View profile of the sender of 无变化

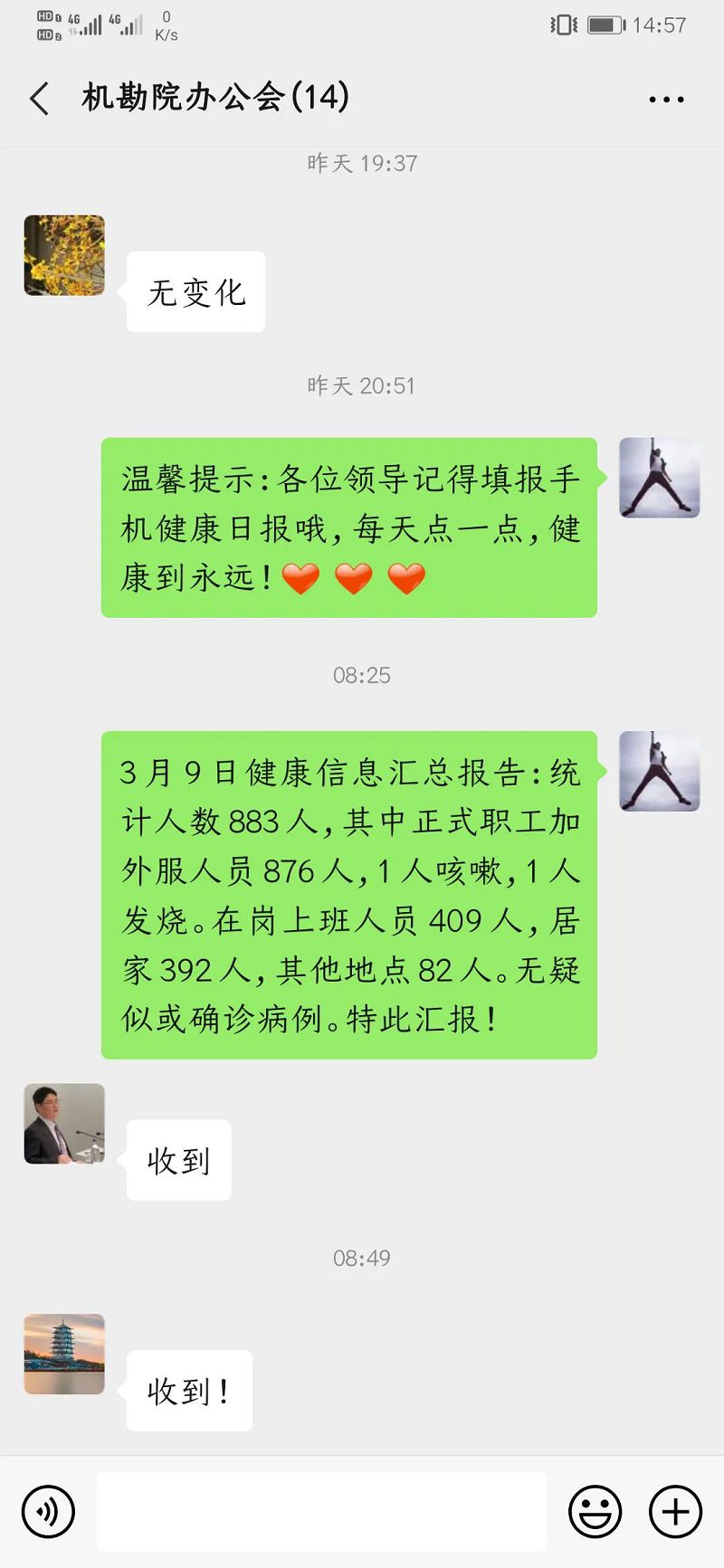point(64,255)
